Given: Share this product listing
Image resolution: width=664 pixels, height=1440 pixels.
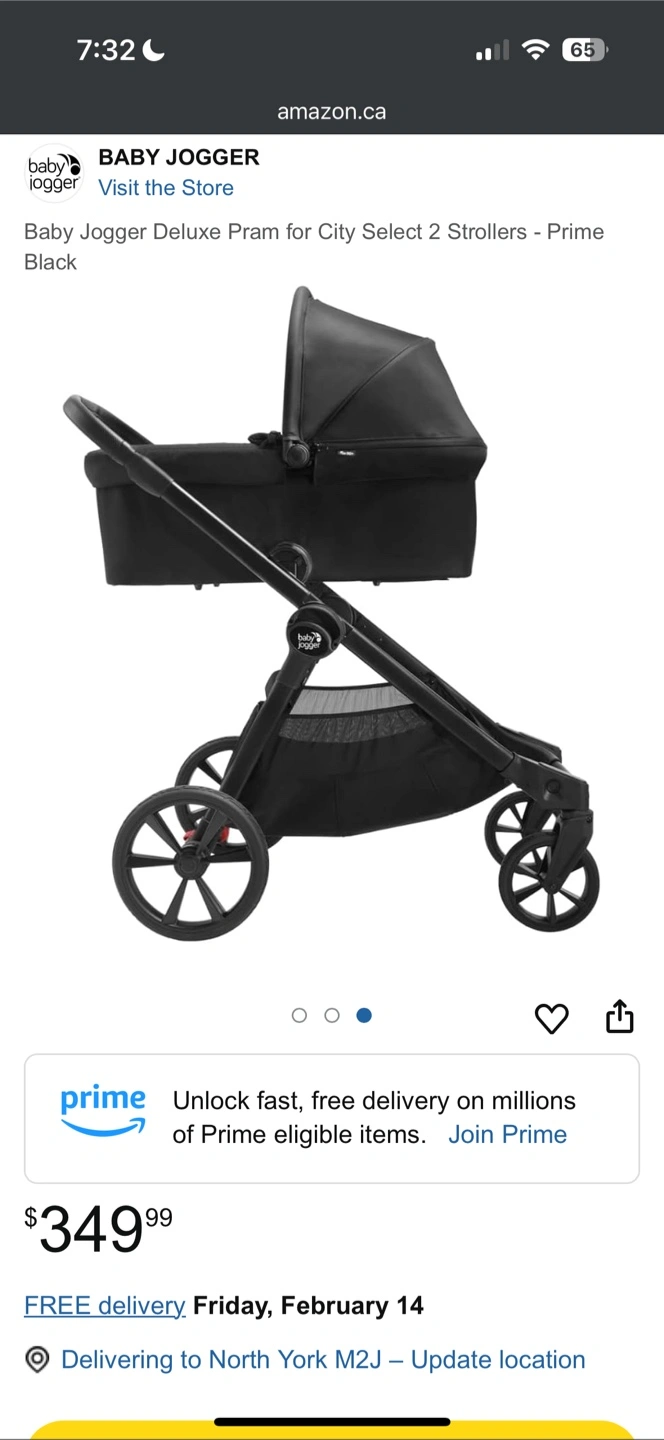Looking at the screenshot, I should coord(620,1015).
